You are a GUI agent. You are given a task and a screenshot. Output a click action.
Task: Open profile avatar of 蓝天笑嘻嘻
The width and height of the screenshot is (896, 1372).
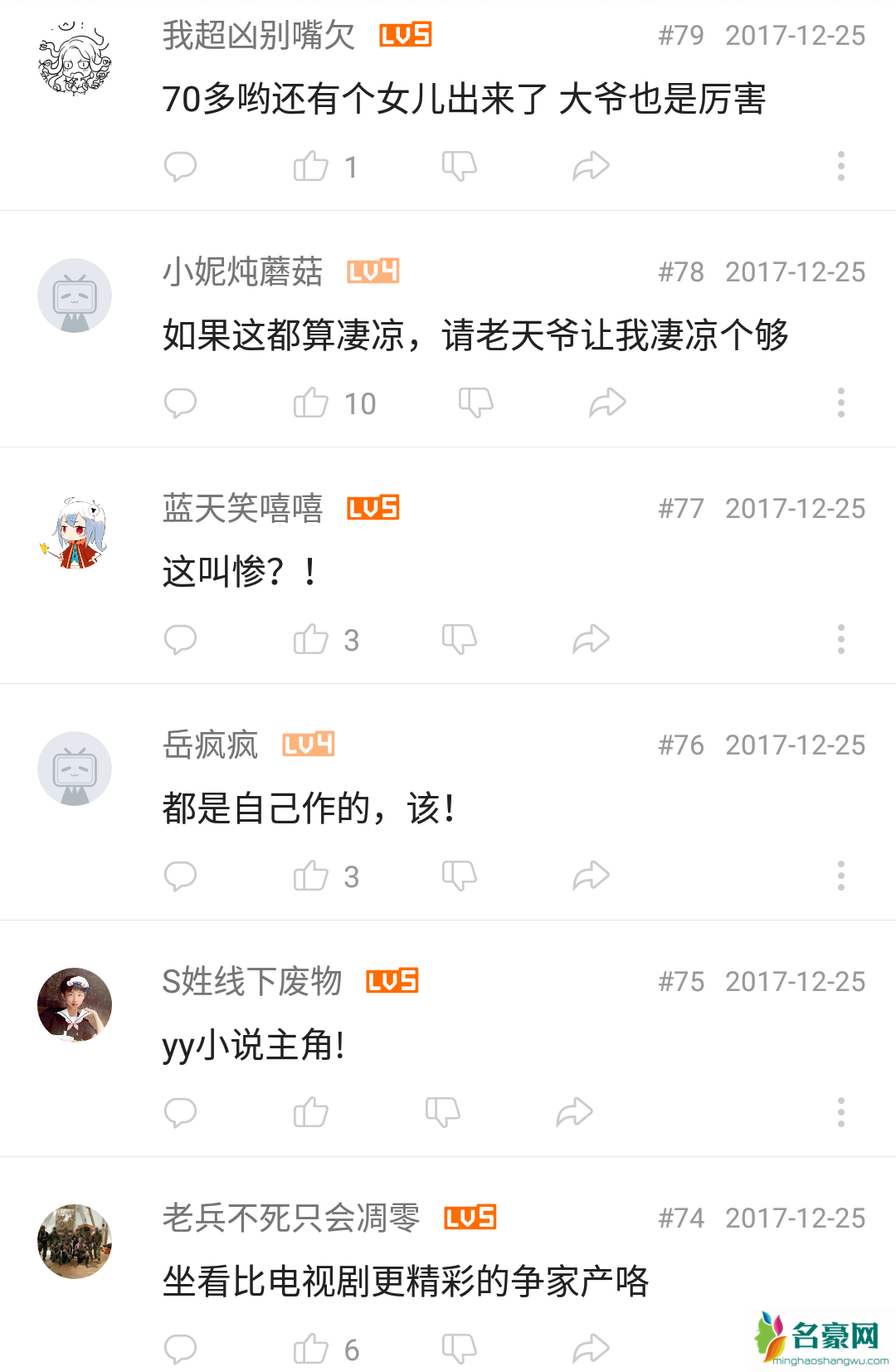tap(75, 533)
